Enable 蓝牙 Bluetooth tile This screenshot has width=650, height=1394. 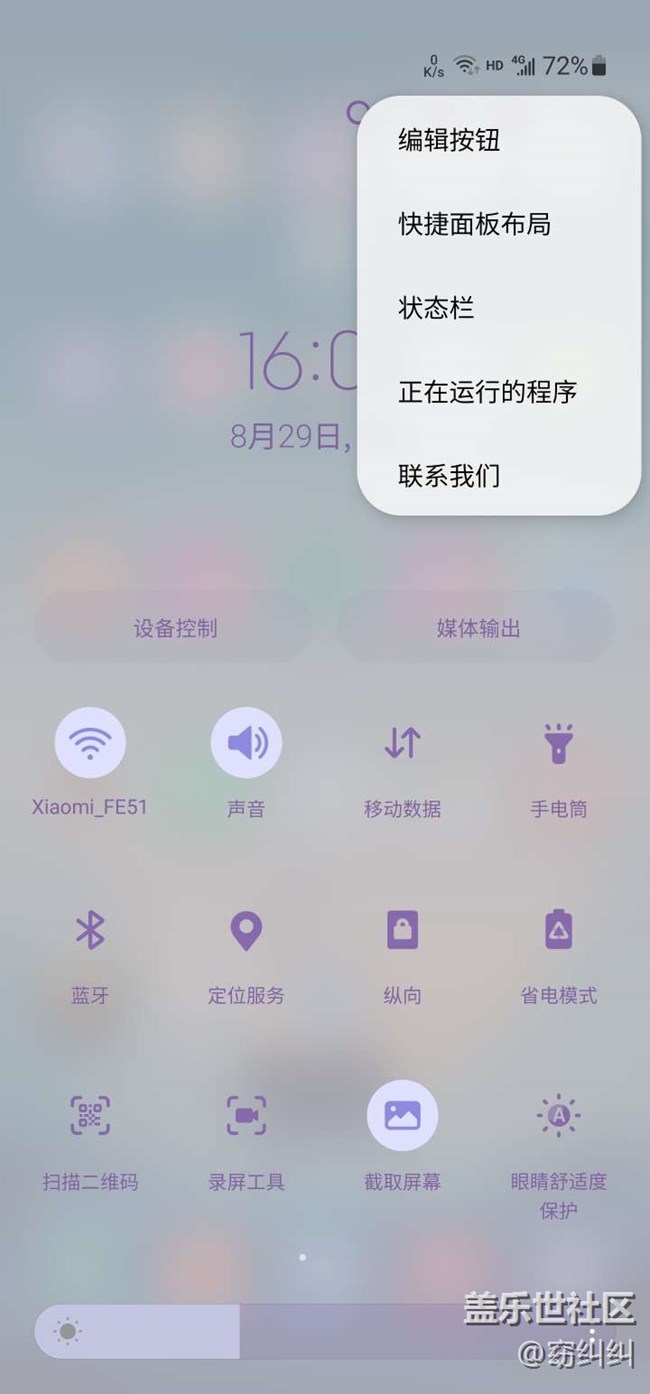(x=90, y=930)
